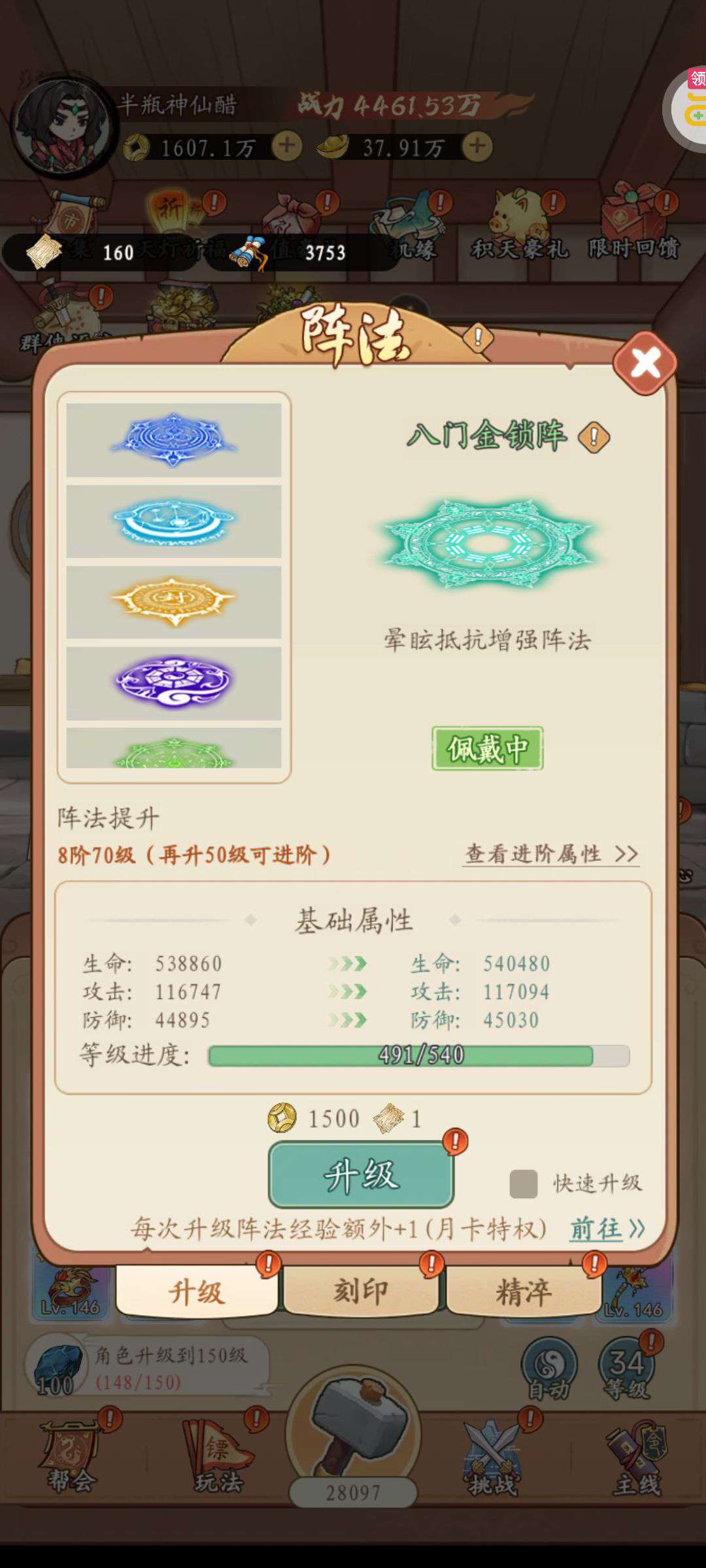This screenshot has width=706, height=1568.
Task: Tap the 升级 upgrade button
Action: click(x=361, y=1175)
